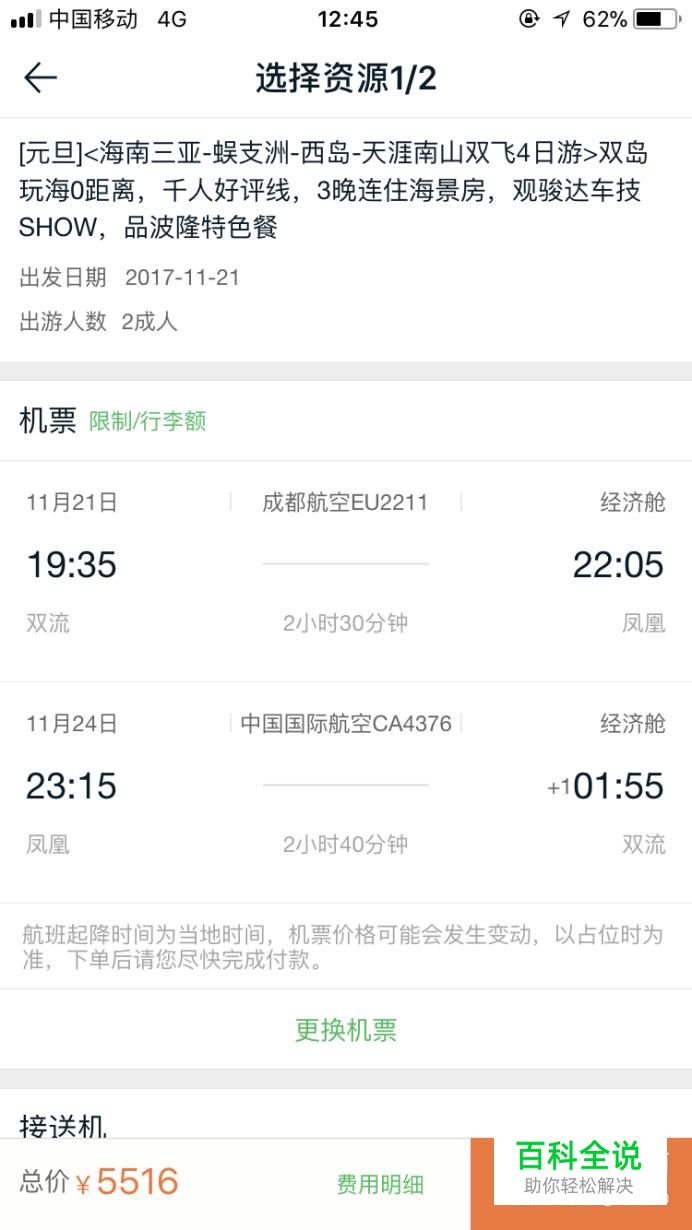Viewport: 692px width, 1230px height.
Task: View the 费用明细 cost breakdown
Action: tap(380, 1184)
